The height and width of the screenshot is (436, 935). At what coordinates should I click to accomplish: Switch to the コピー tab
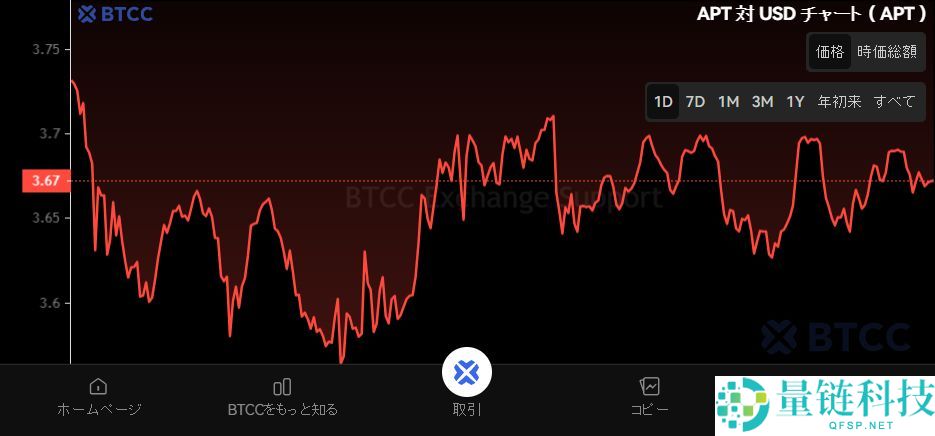[650, 397]
